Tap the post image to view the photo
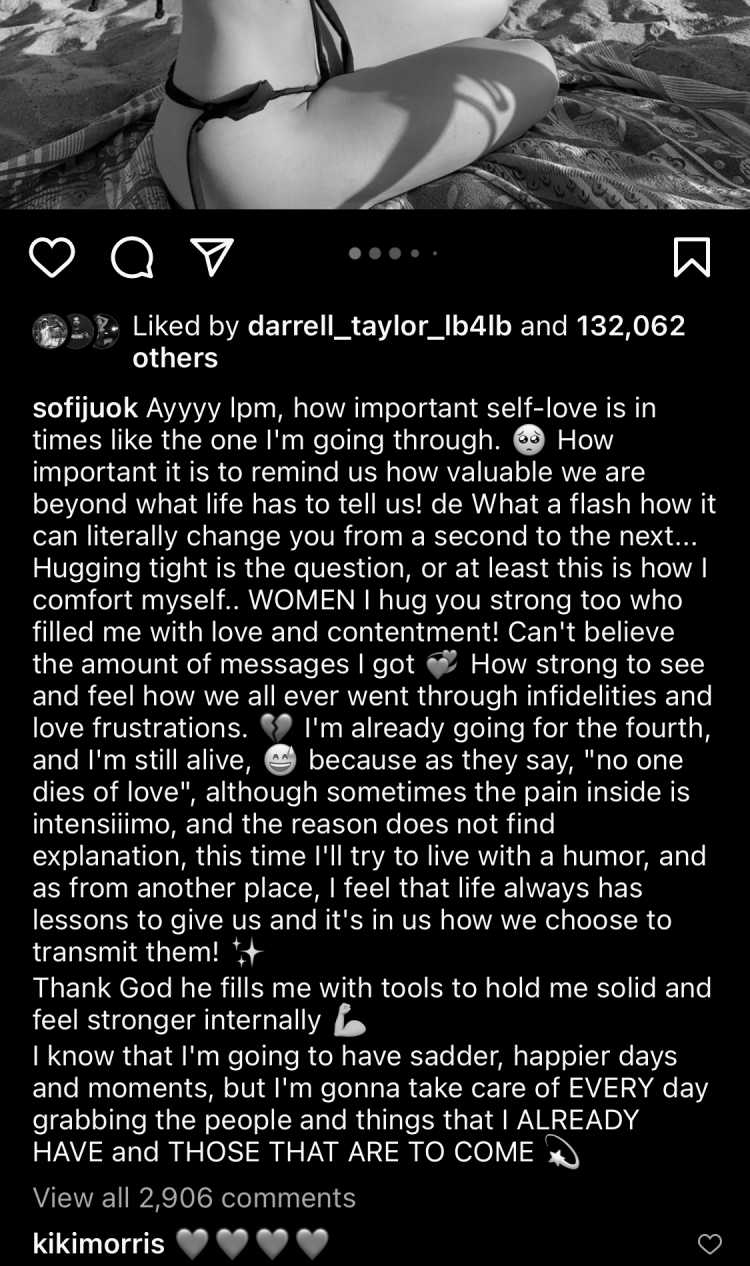 pyautogui.click(x=375, y=100)
